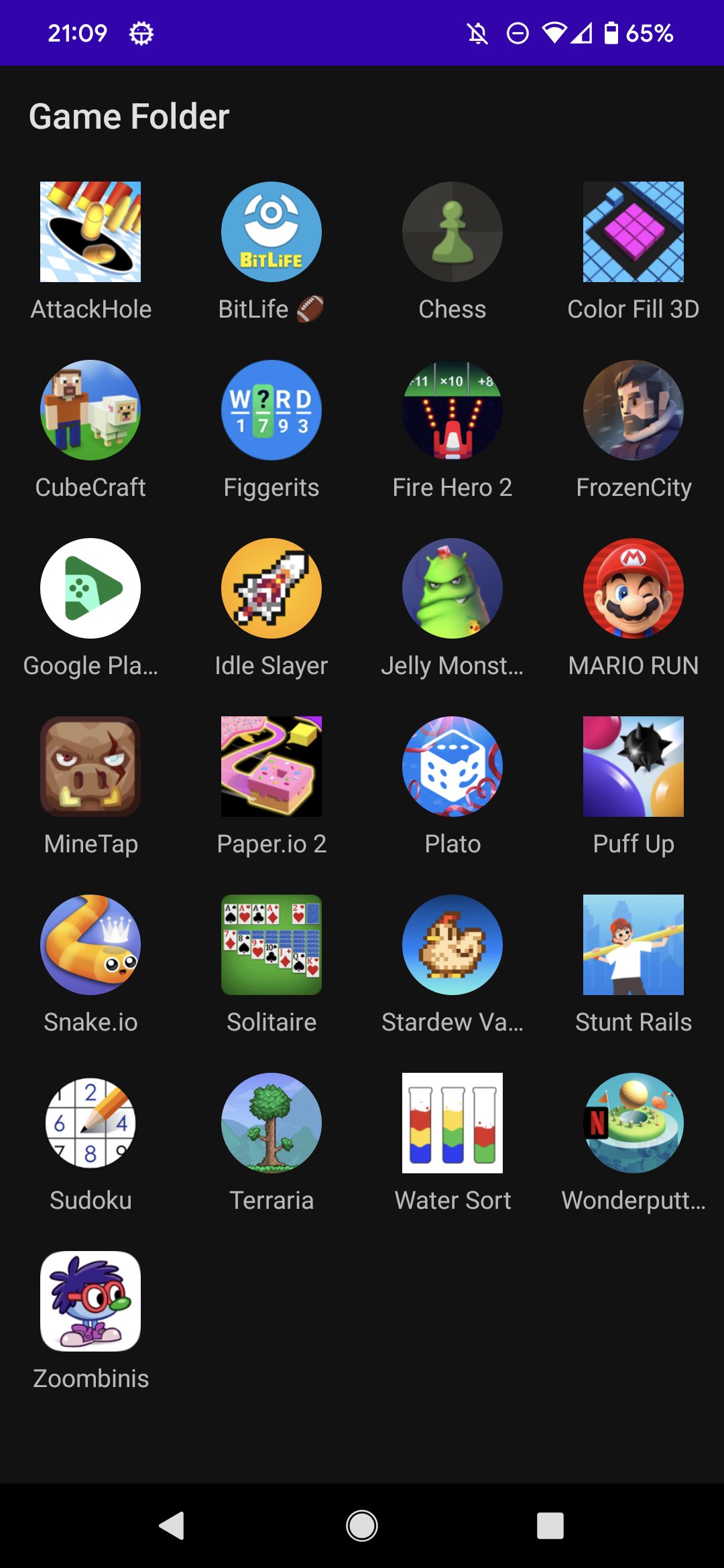Open the Solitaire card game
This screenshot has height=1568, width=724.
[x=271, y=945]
